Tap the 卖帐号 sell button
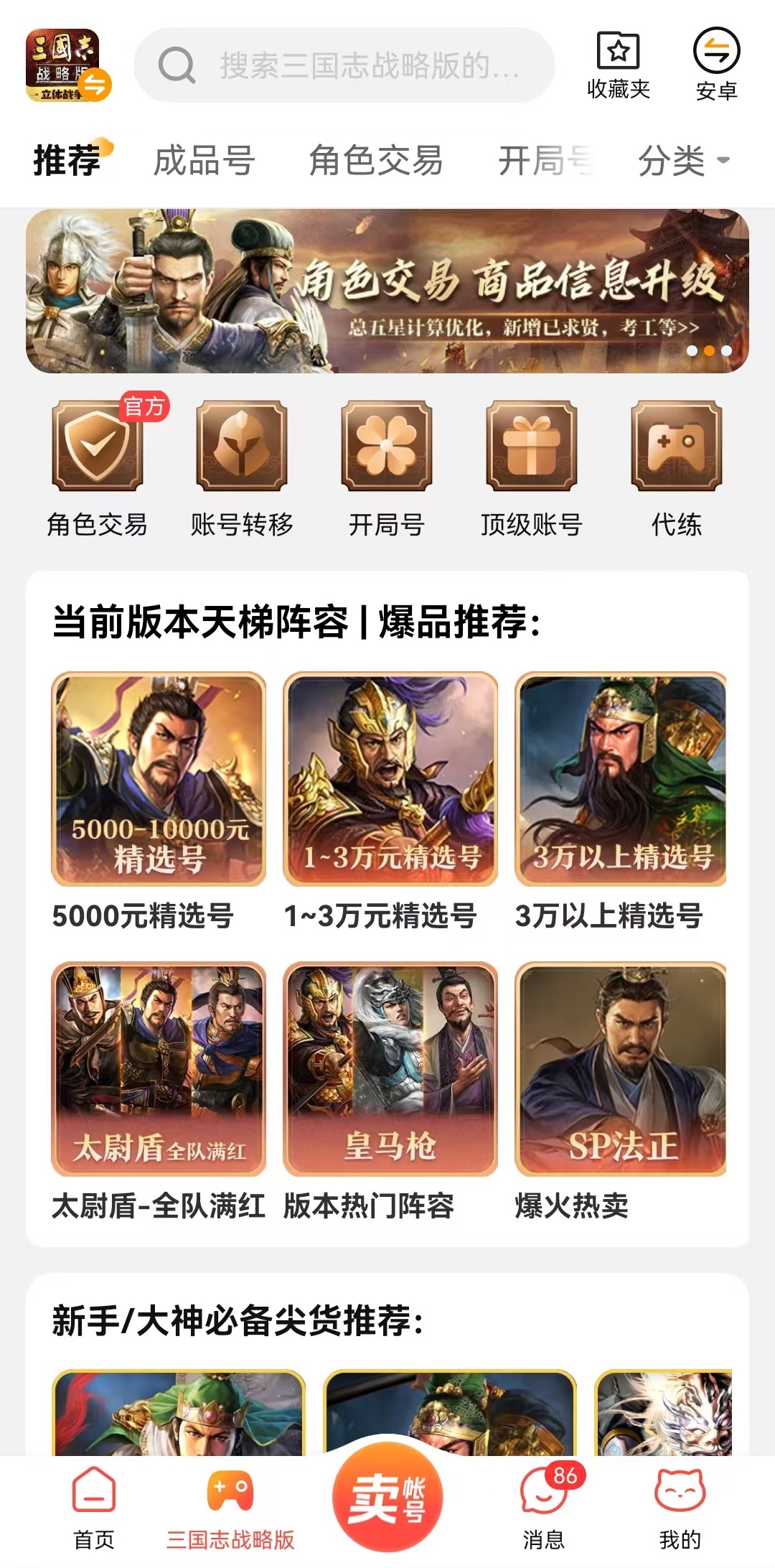This screenshot has height=1568, width=775. [x=387, y=1498]
